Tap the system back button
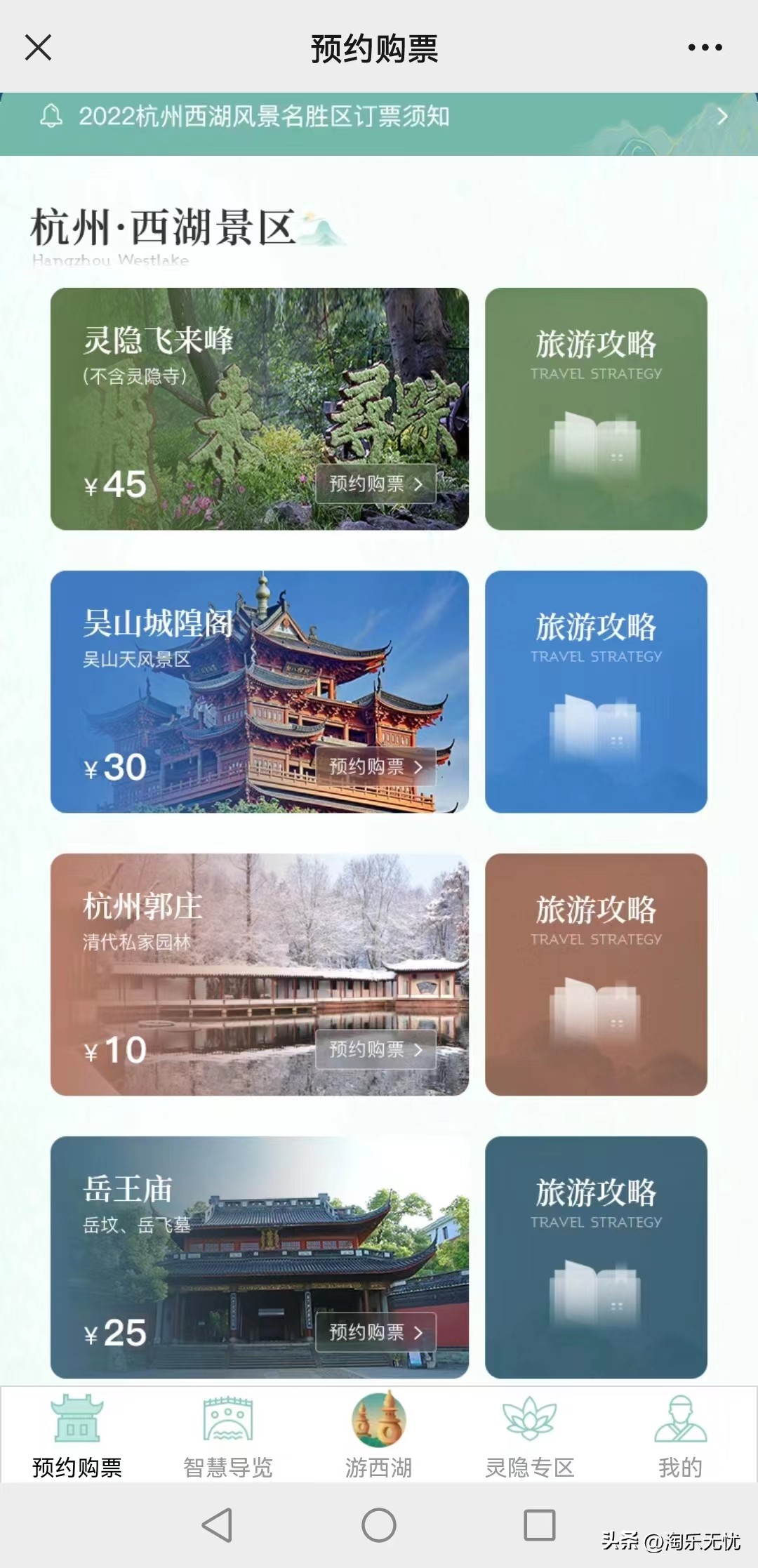Screen dimensions: 758x1568 point(217,1525)
